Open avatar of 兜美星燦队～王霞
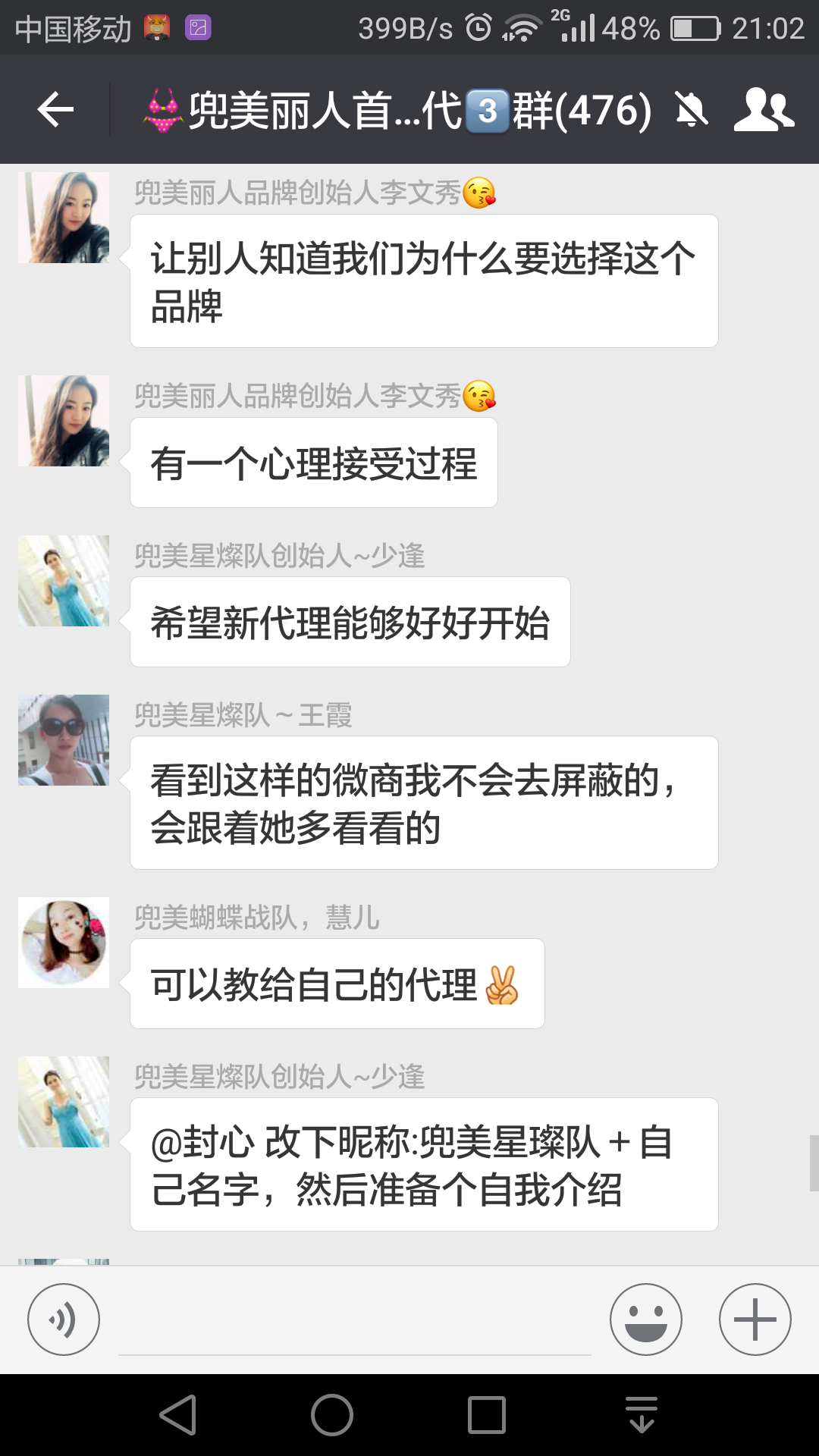The image size is (819, 1456). point(64,740)
